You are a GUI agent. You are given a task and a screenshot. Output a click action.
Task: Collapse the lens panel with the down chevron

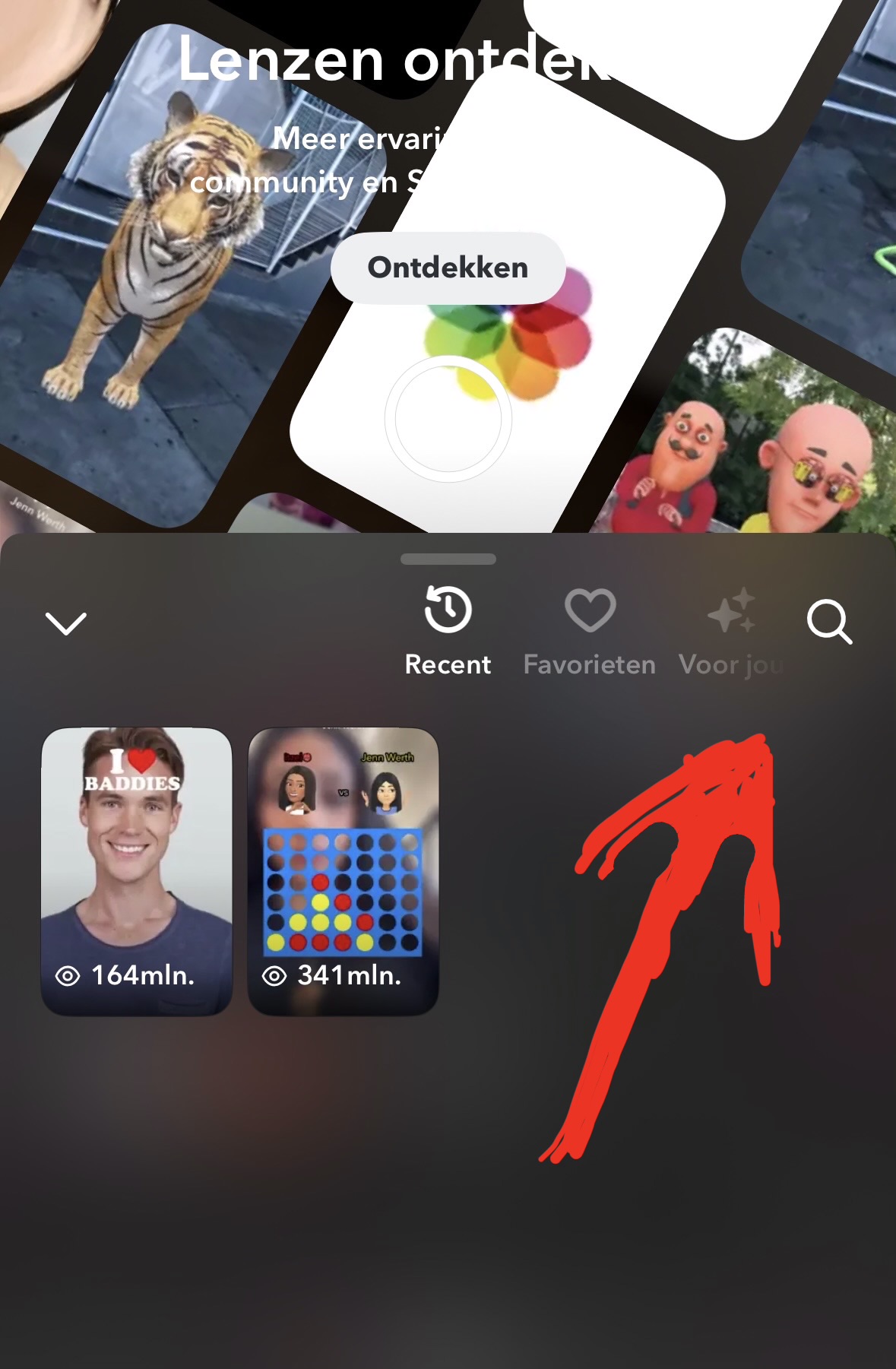coord(66,623)
